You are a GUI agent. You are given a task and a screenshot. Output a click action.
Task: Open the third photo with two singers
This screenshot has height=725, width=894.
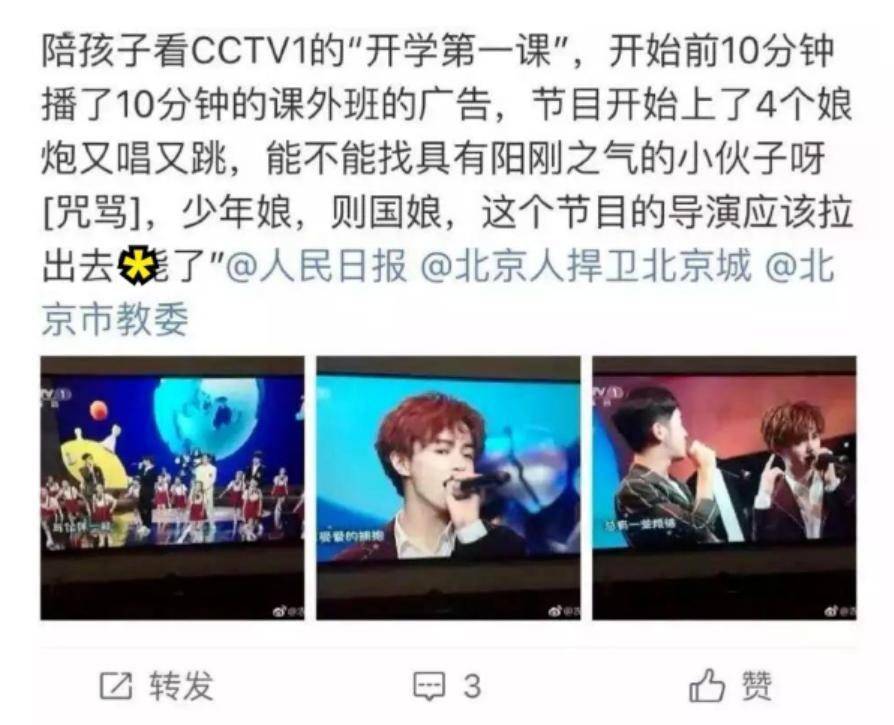point(724,487)
